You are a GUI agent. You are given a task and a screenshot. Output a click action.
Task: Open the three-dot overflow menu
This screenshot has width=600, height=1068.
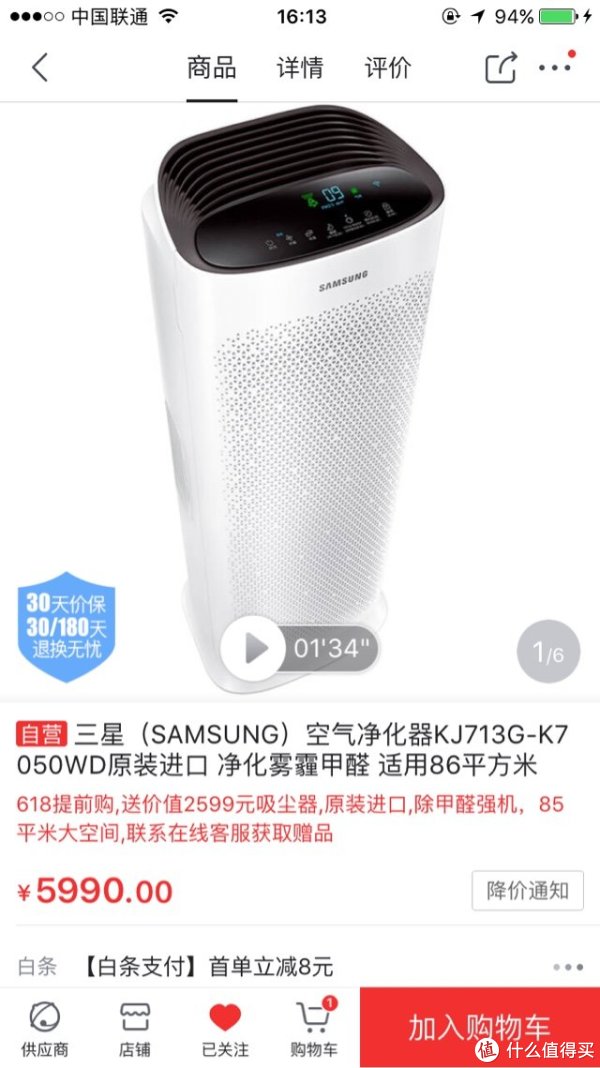(556, 66)
